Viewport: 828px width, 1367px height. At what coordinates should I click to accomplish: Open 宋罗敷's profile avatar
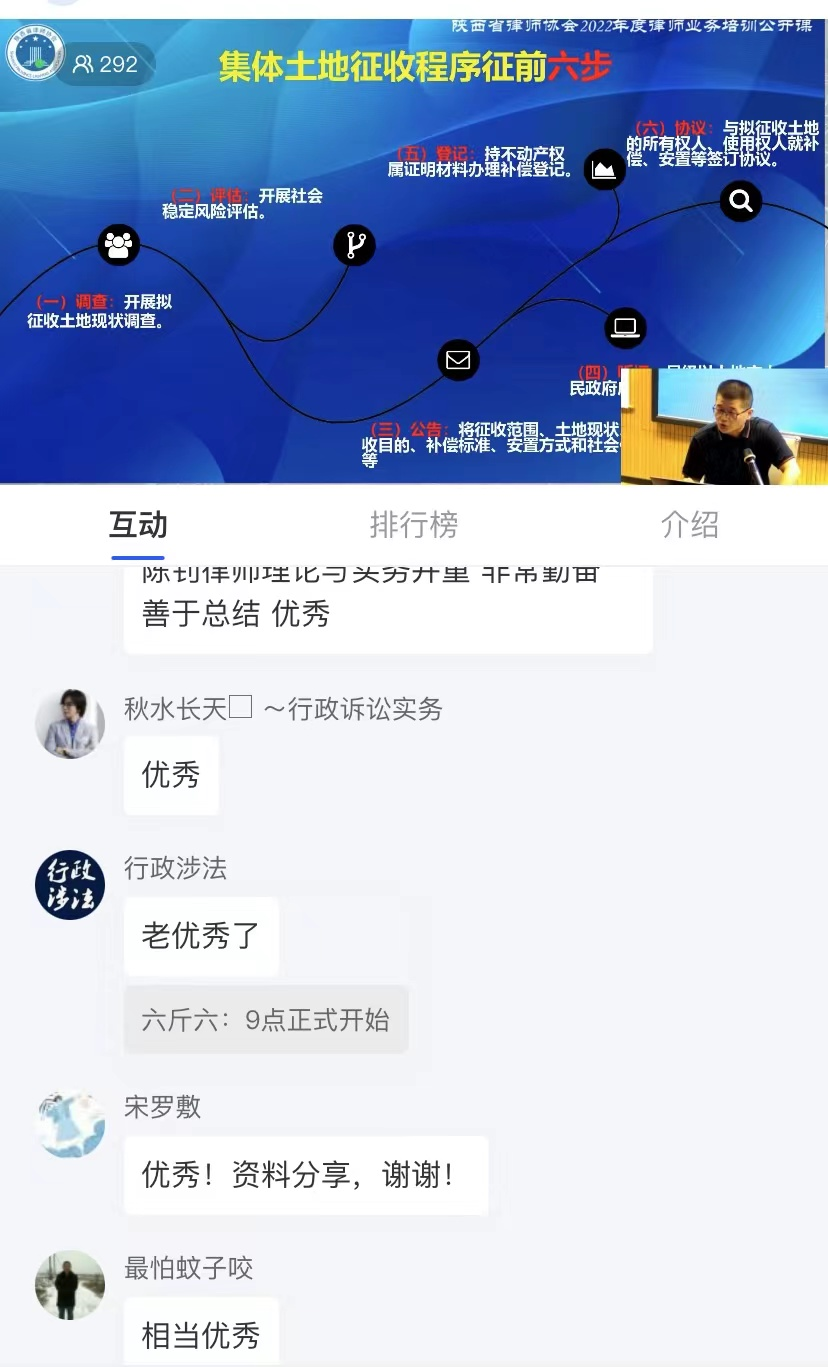click(70, 1124)
